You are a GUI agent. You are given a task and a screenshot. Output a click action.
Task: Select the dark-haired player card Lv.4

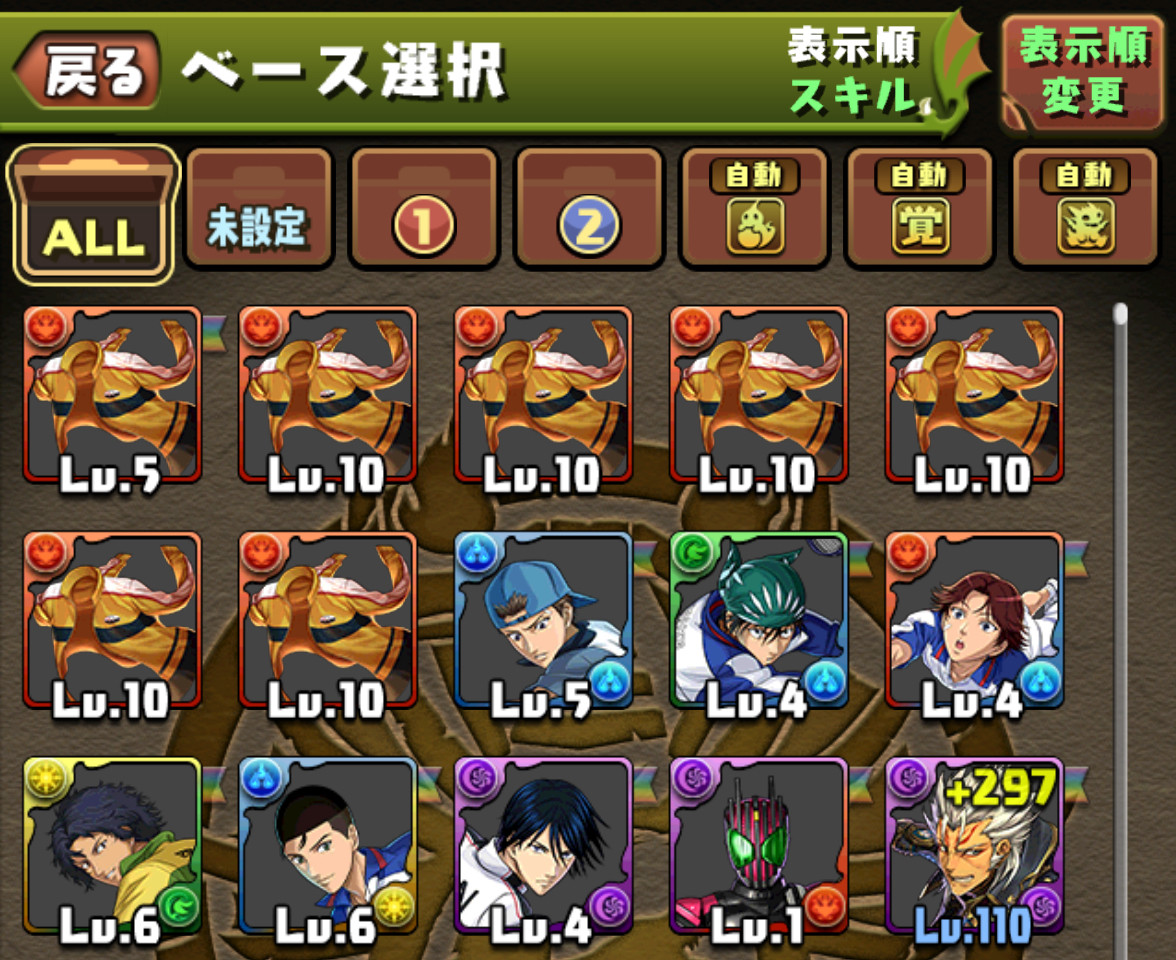tap(543, 846)
